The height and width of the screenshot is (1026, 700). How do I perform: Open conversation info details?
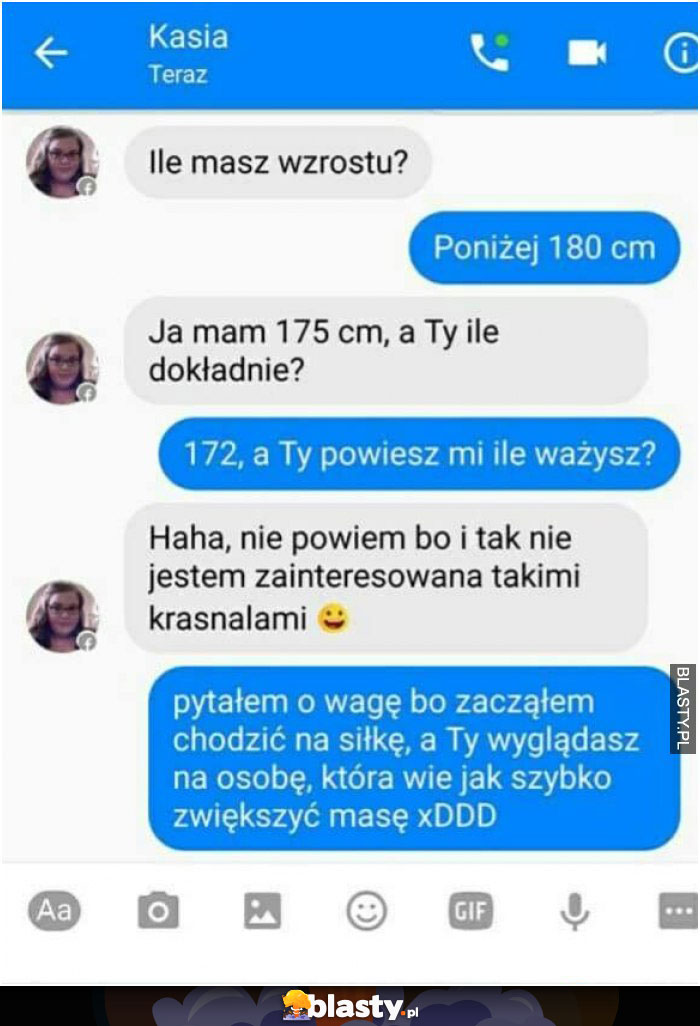click(682, 53)
